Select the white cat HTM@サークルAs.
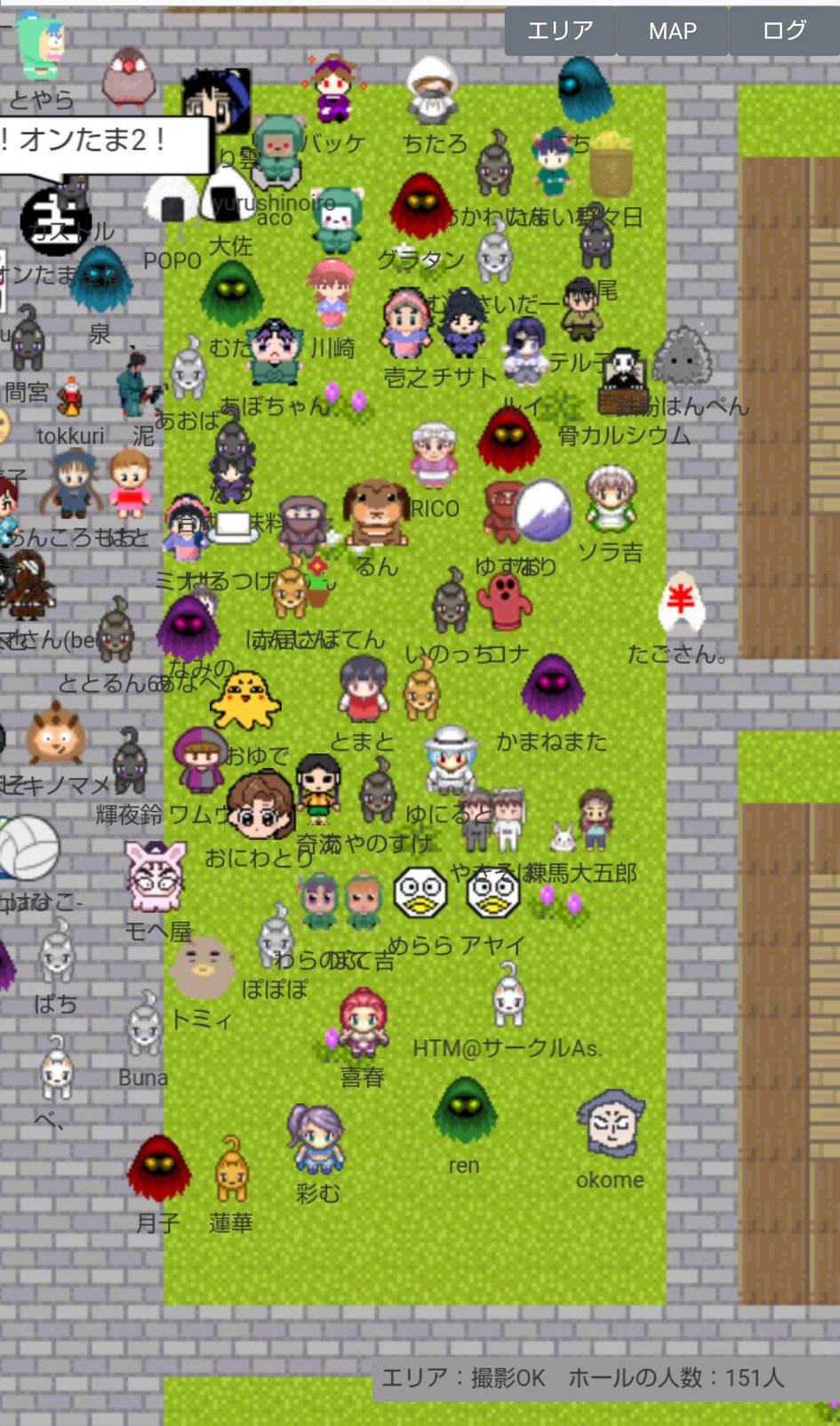 (x=509, y=997)
